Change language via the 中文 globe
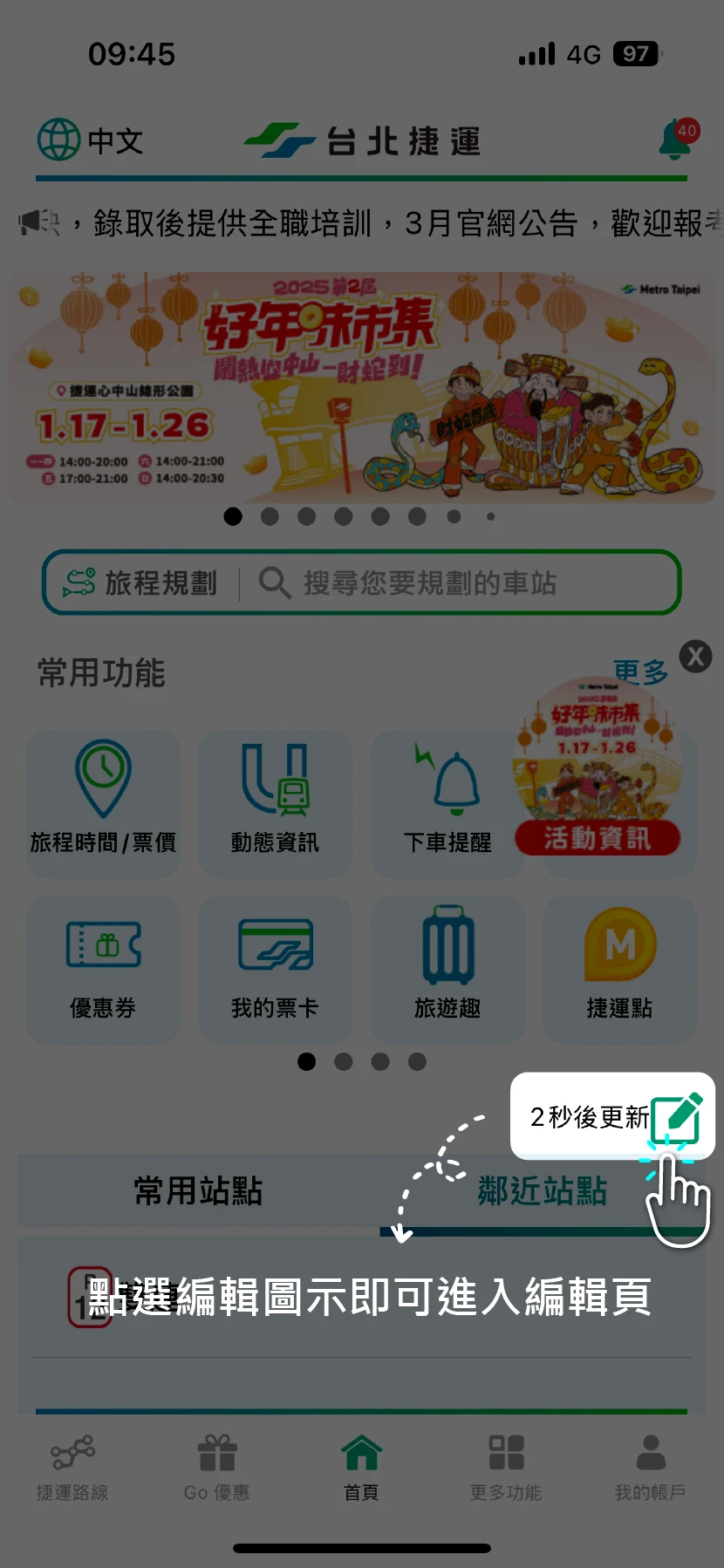This screenshot has width=724, height=1568. tap(91, 140)
